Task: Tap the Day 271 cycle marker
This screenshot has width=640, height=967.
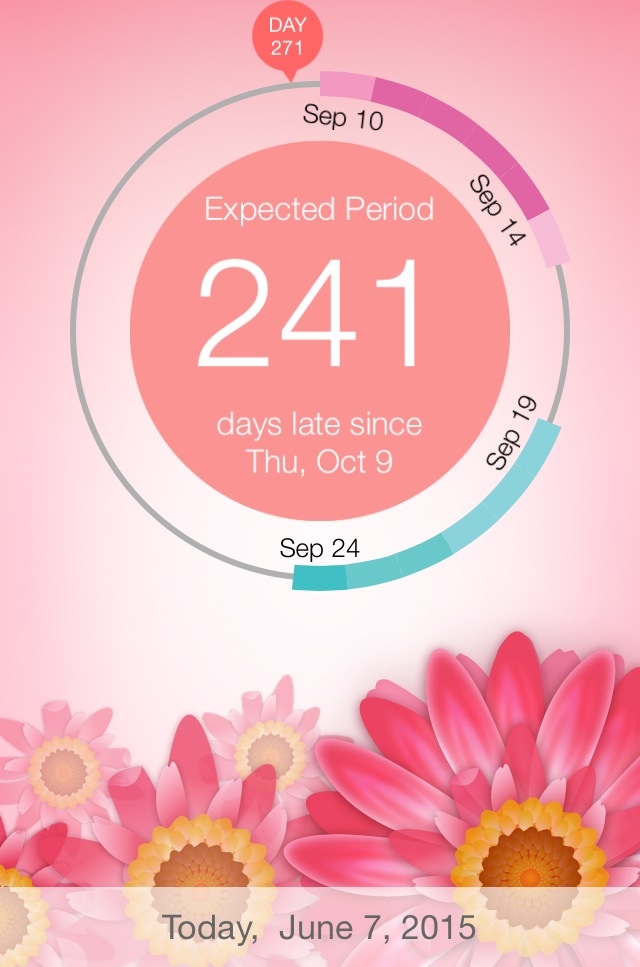Action: (289, 36)
